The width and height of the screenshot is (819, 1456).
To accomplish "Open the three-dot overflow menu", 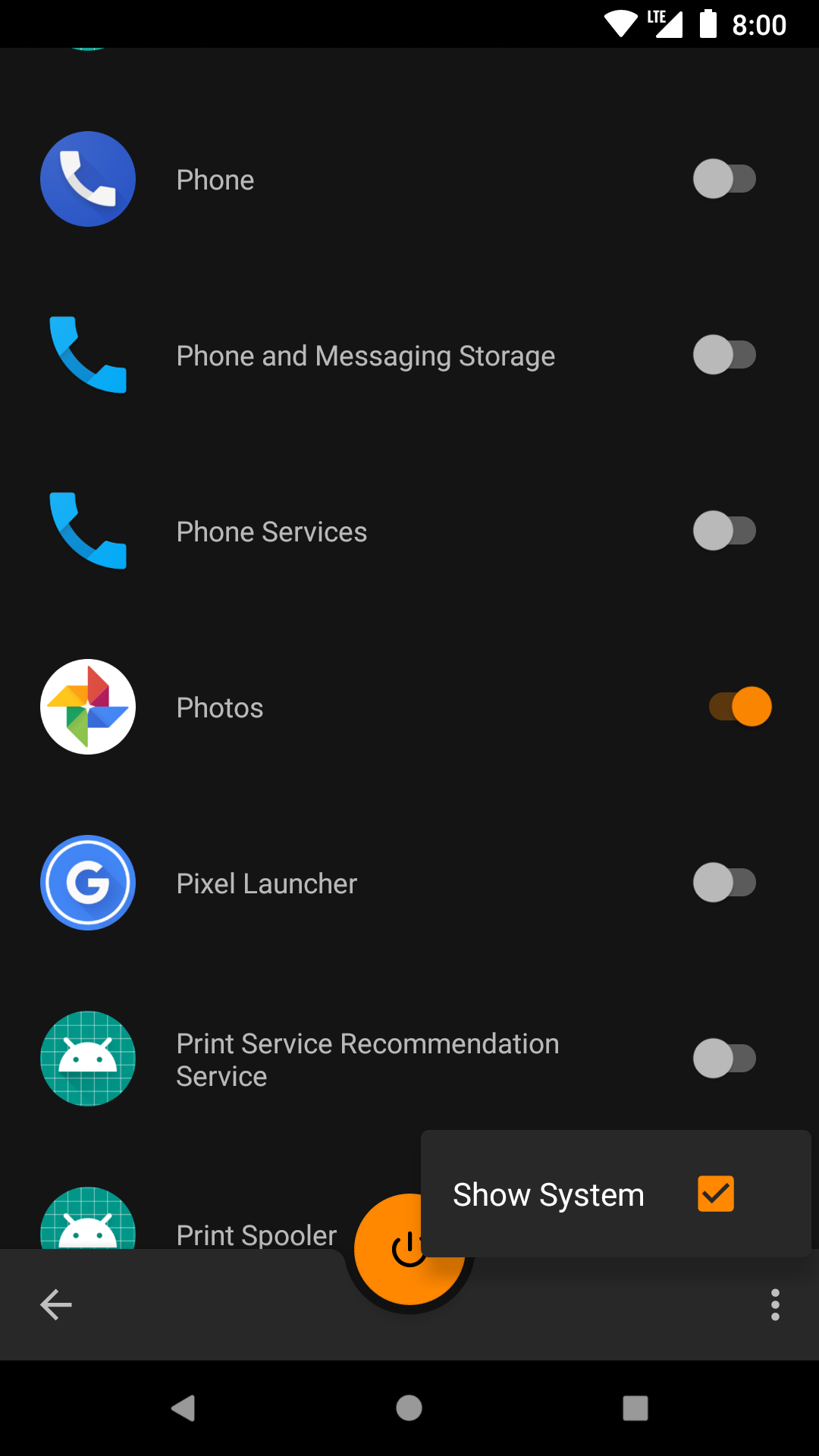I will pos(774,1304).
